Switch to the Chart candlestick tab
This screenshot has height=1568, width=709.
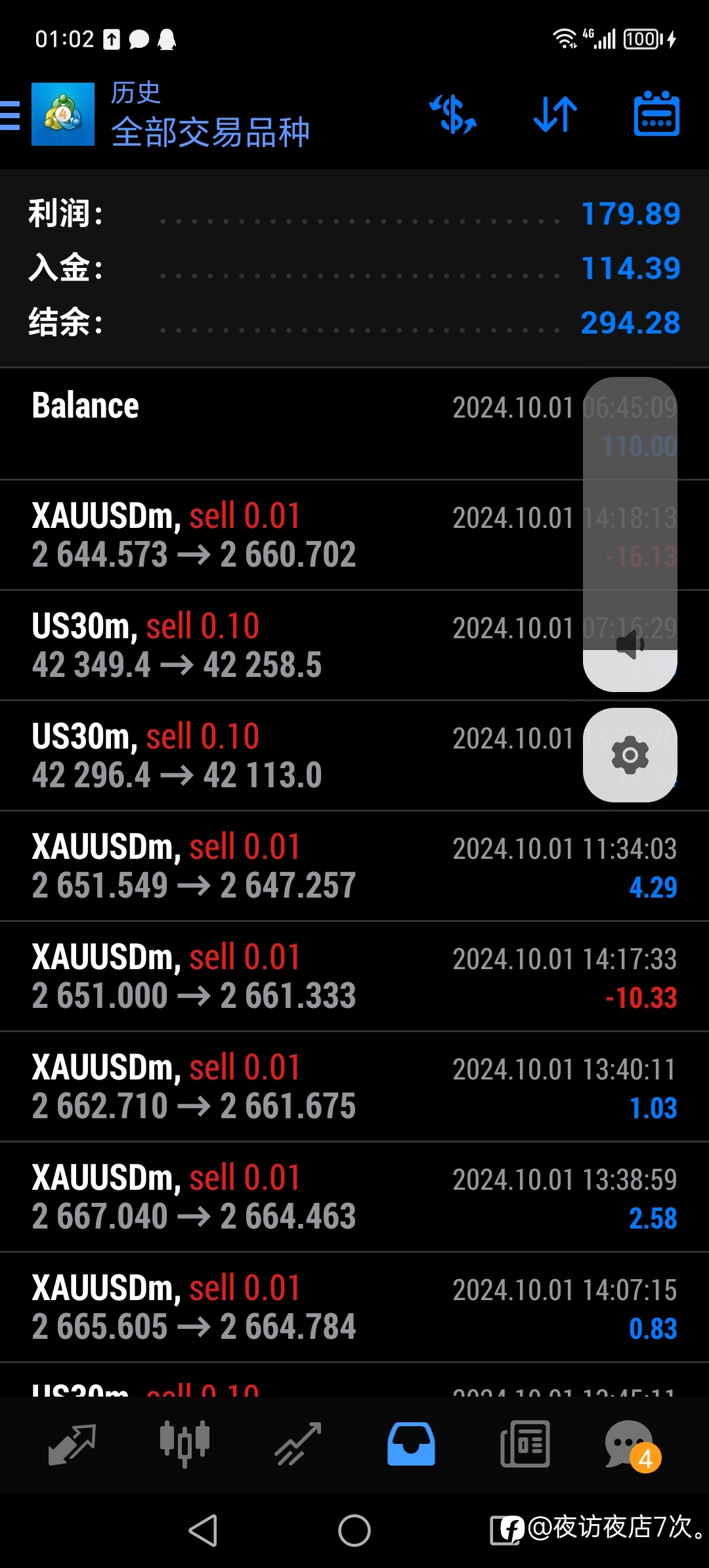184,1444
